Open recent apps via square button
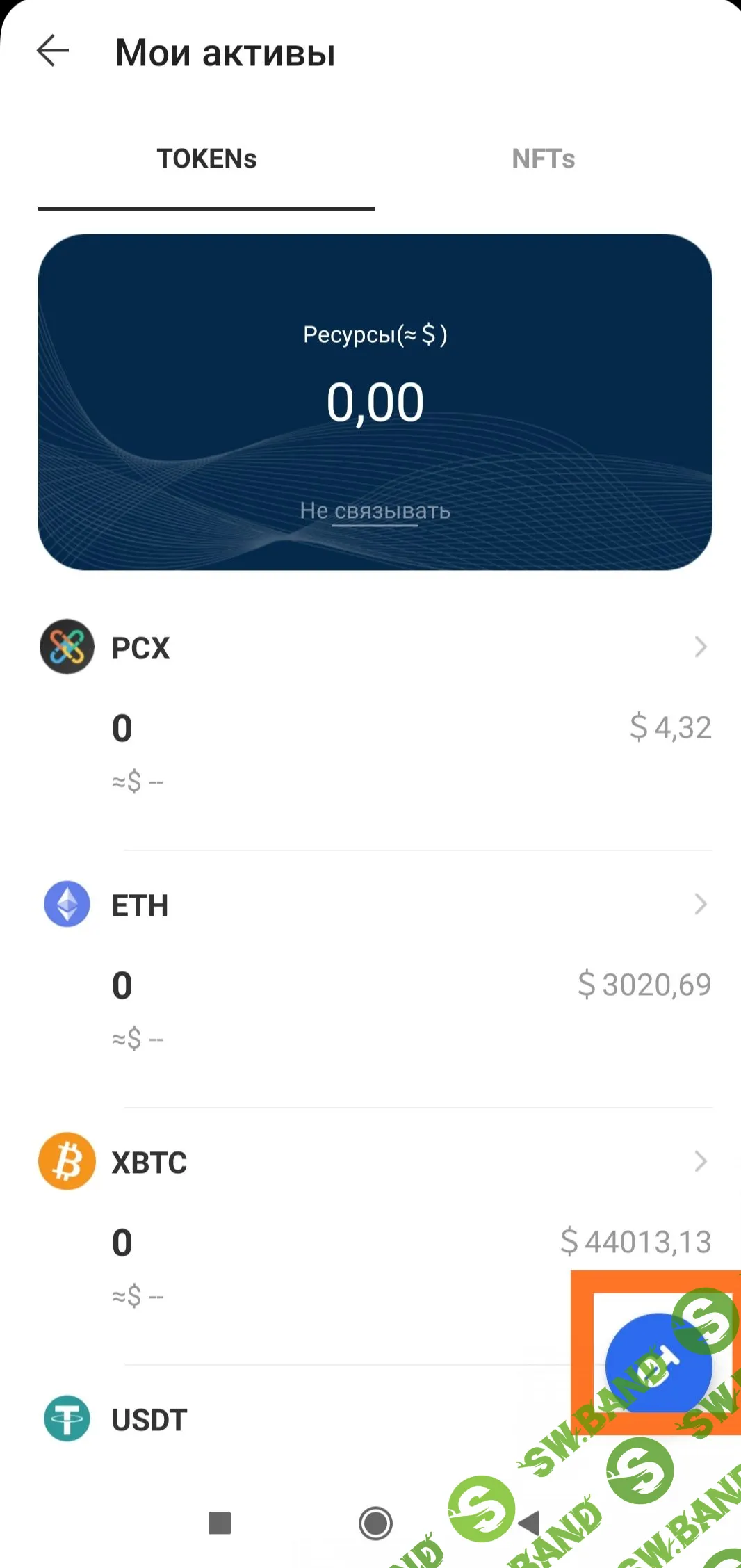 (x=220, y=1523)
